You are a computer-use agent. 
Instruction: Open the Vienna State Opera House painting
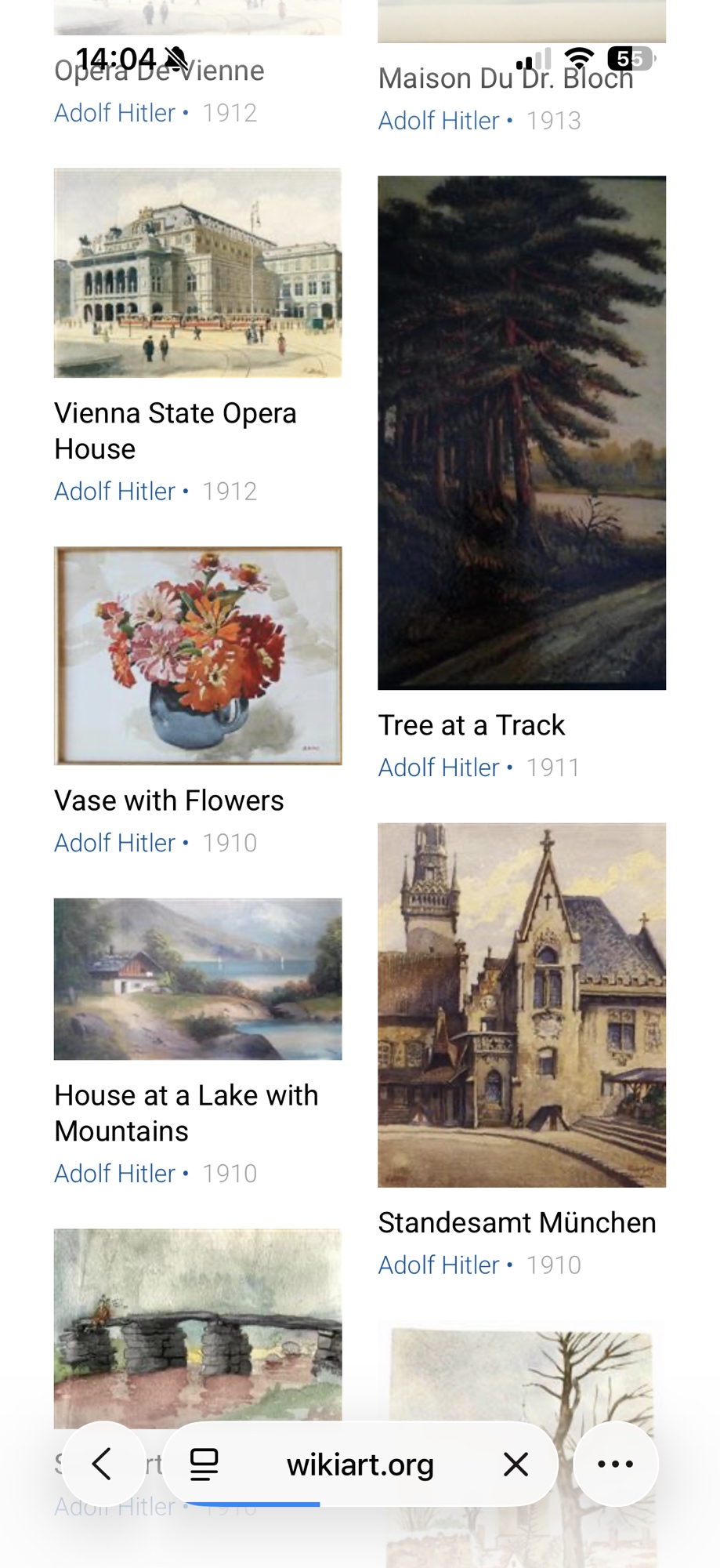[x=197, y=273]
